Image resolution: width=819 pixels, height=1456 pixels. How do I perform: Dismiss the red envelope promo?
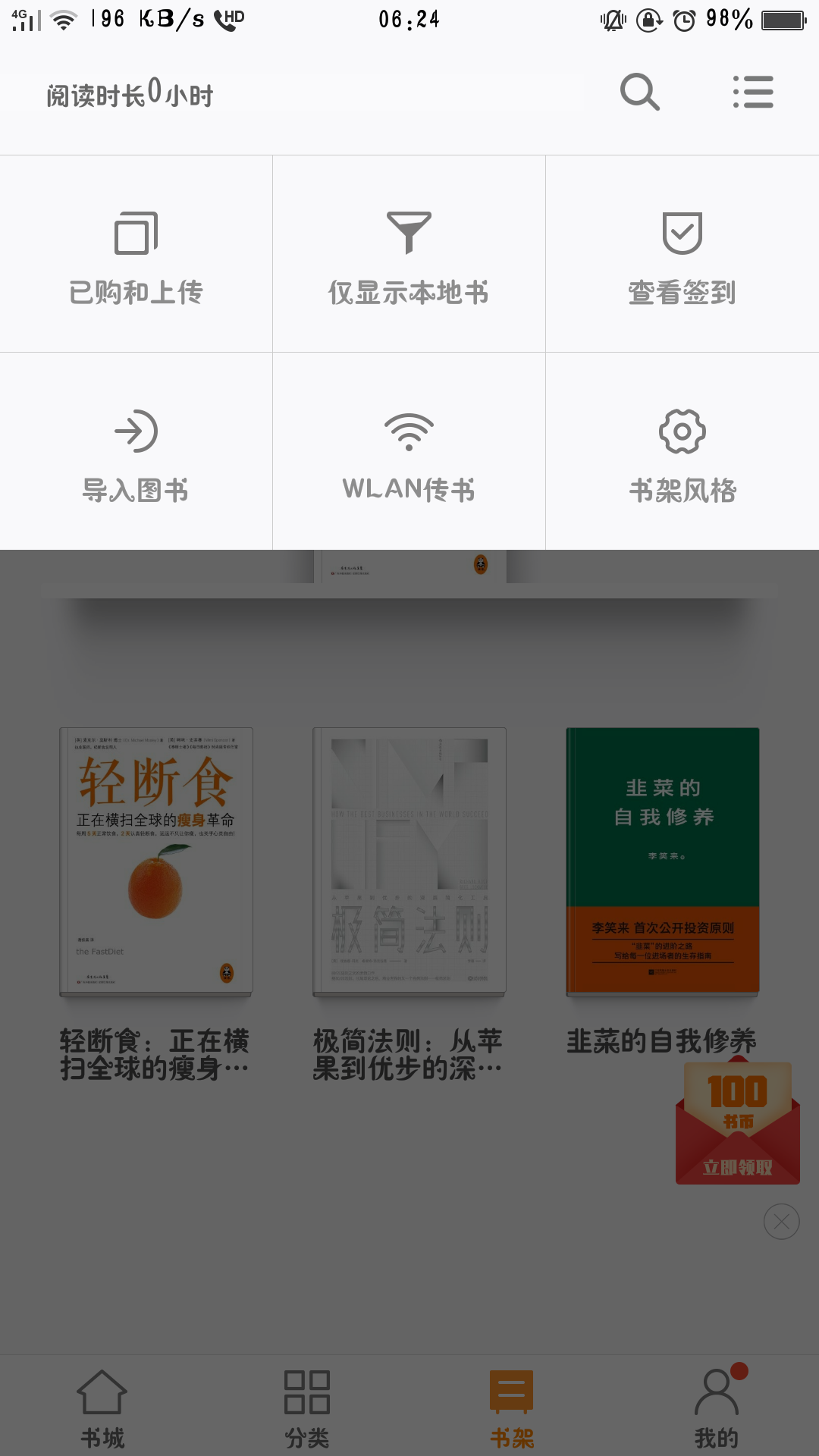(781, 1222)
